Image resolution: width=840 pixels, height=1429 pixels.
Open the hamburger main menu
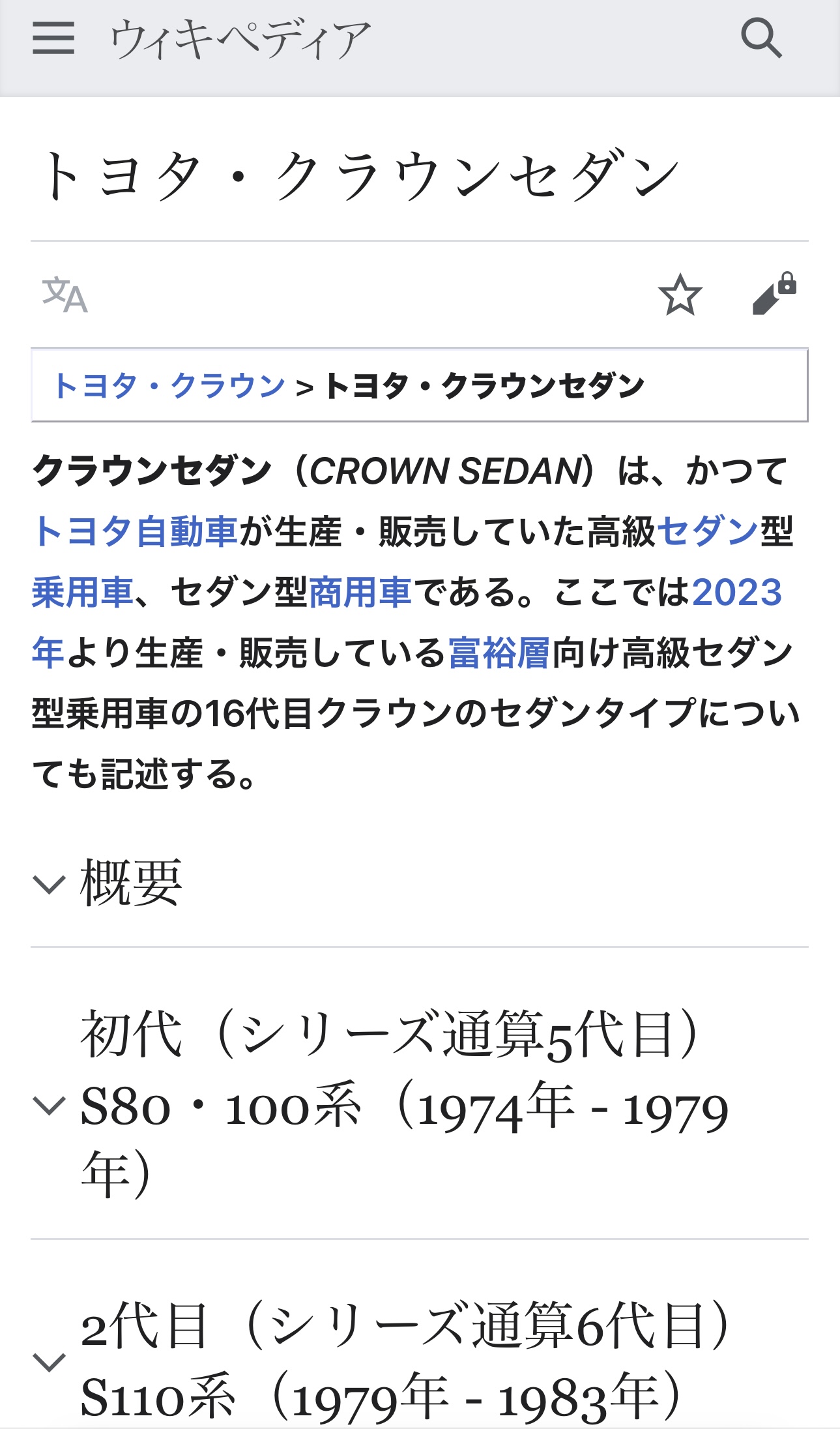pos(53,38)
